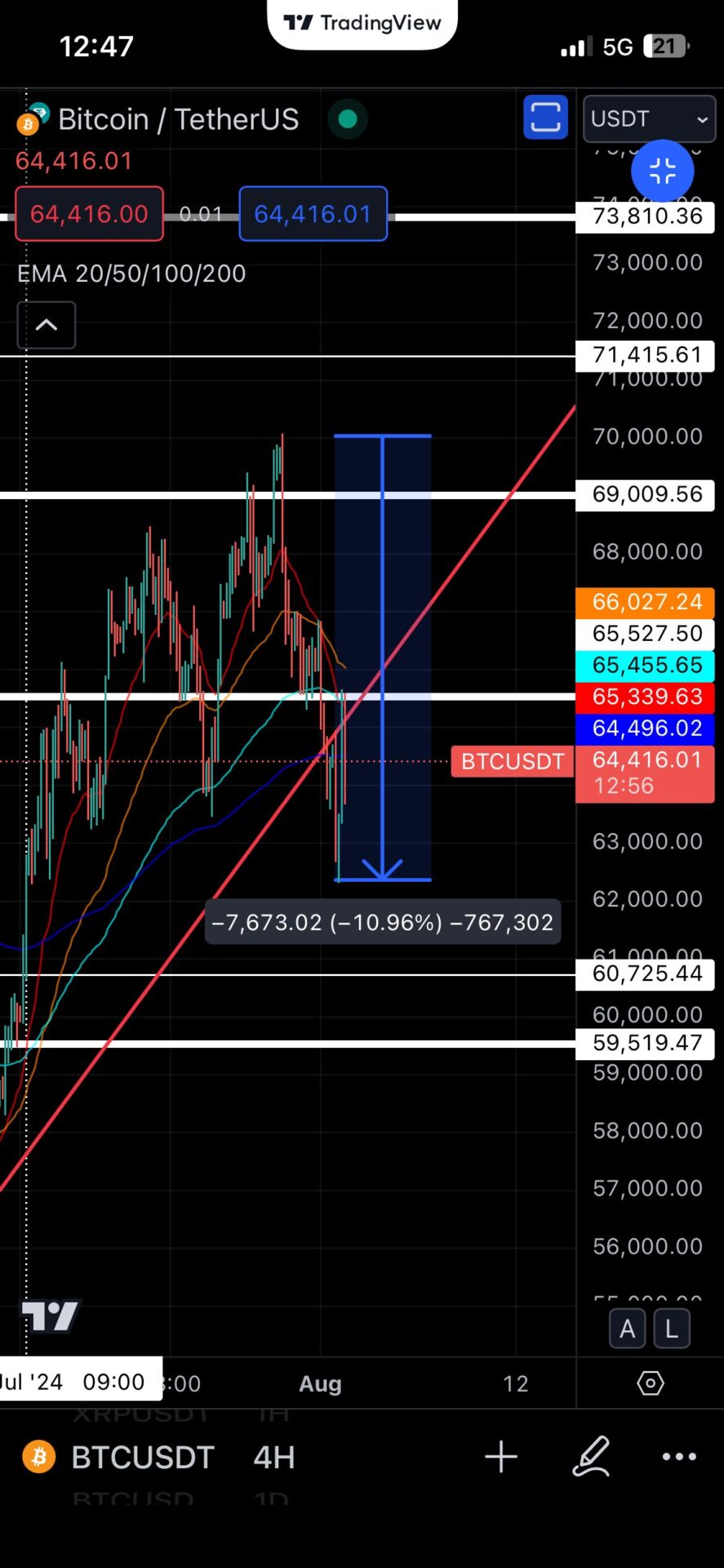Collapse the indicator legend chevron
This screenshot has height=1568, width=724.
coord(47,325)
